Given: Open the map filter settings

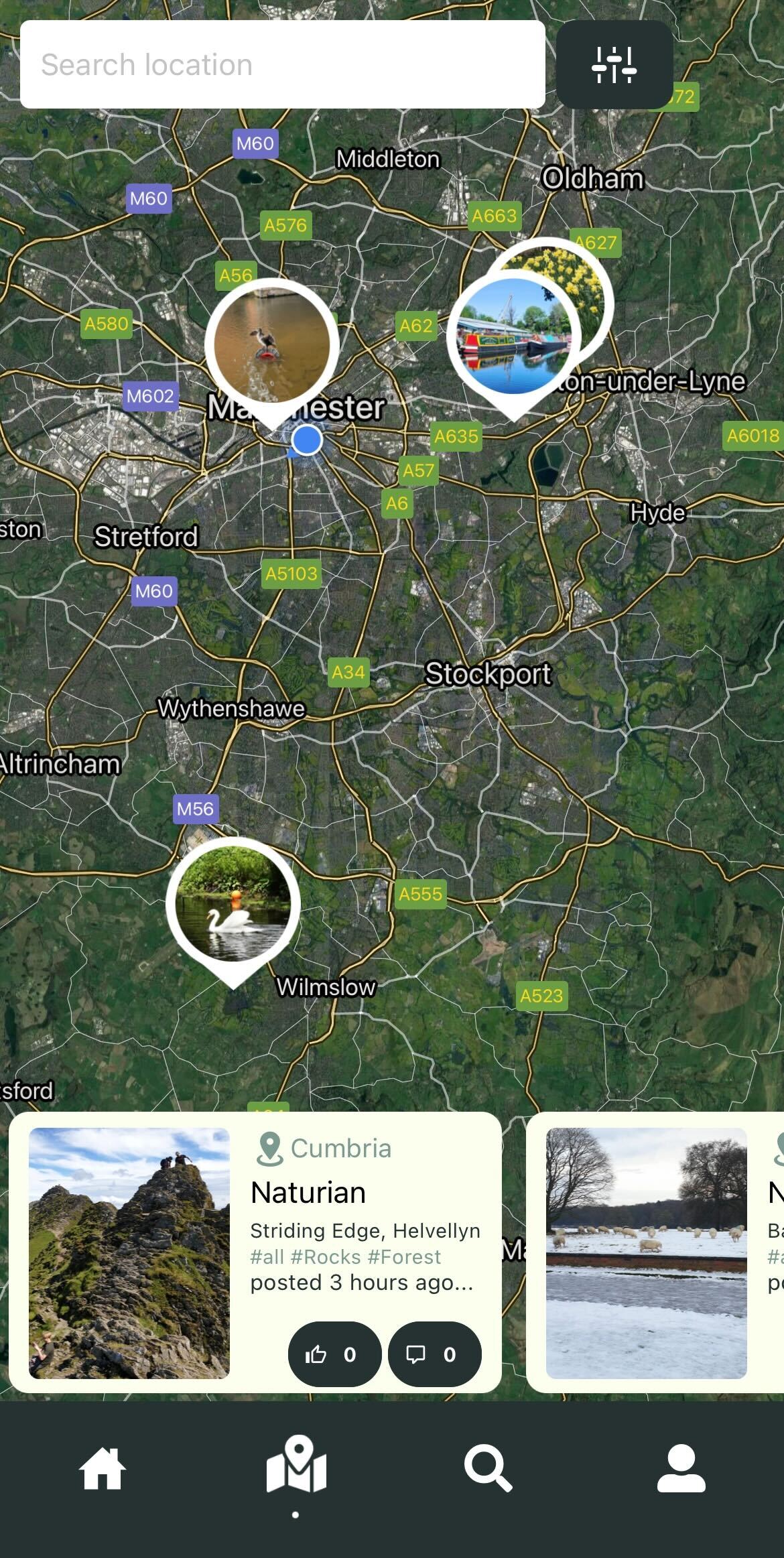Looking at the screenshot, I should pos(614,64).
